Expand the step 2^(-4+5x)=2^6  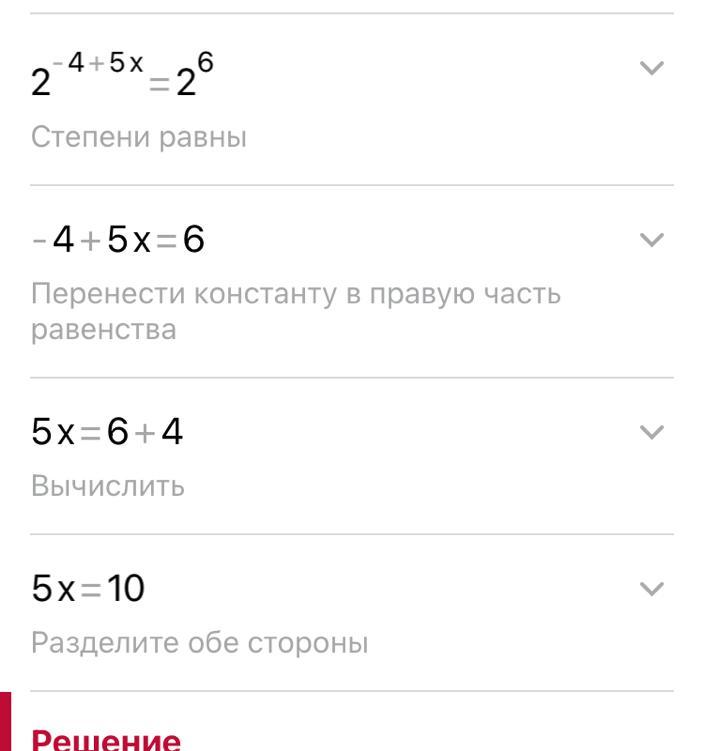[651, 69]
